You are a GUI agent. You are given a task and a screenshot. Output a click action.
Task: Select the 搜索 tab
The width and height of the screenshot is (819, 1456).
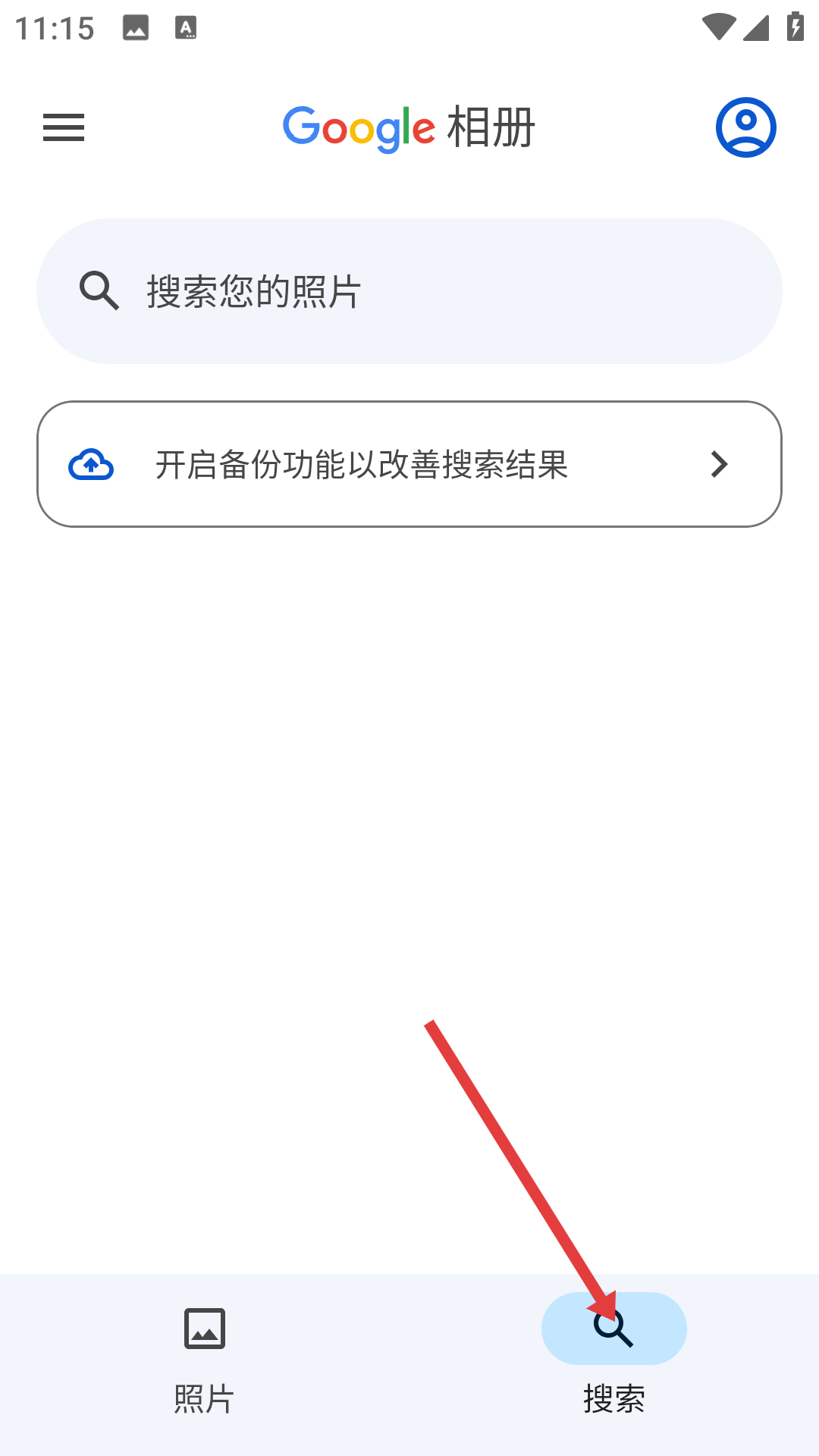point(613,1357)
